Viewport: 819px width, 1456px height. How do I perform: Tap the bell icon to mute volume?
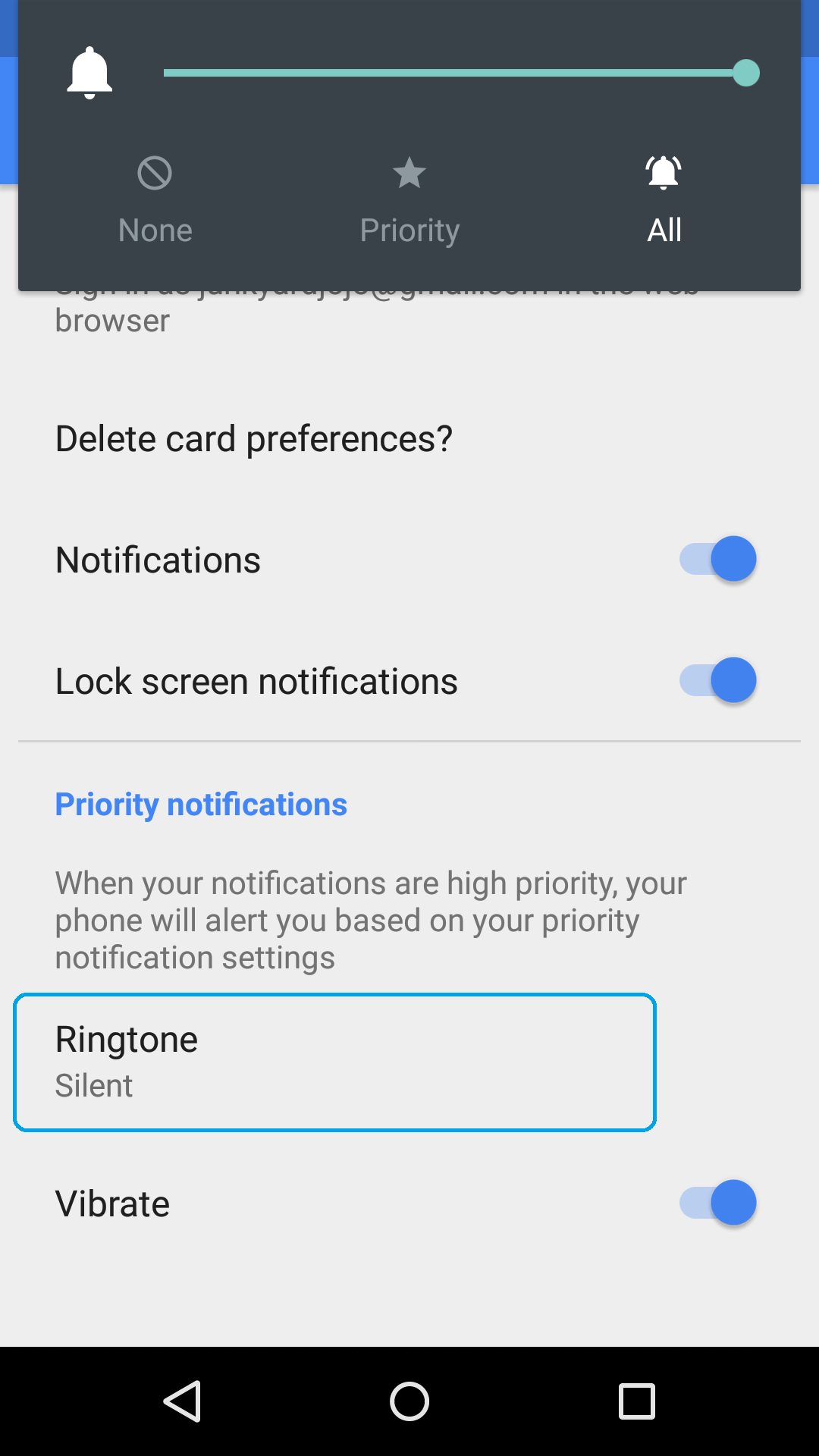(x=89, y=73)
